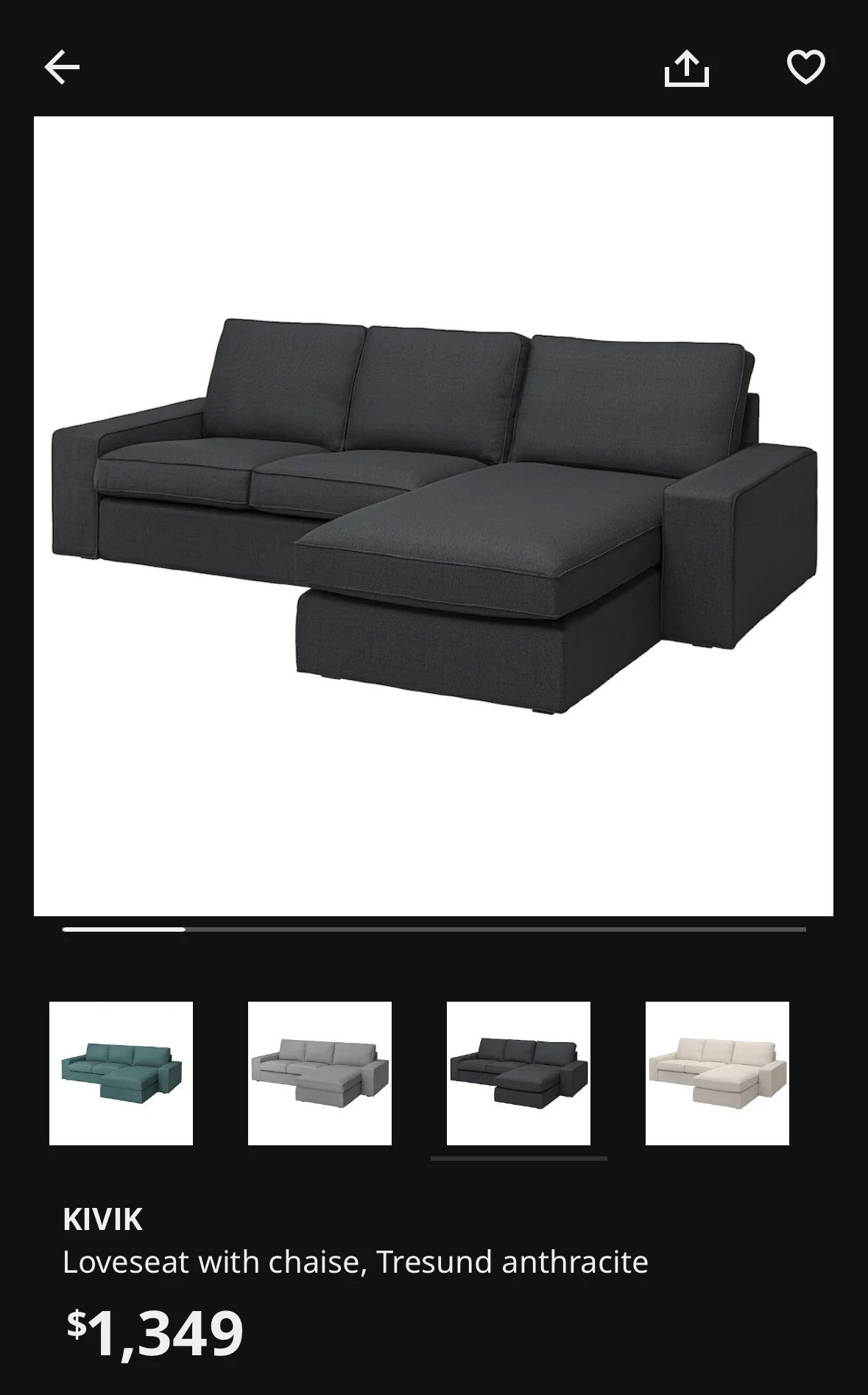Share this KIVIK loveseat
Screen dimensions: 868x1395
[x=686, y=68]
